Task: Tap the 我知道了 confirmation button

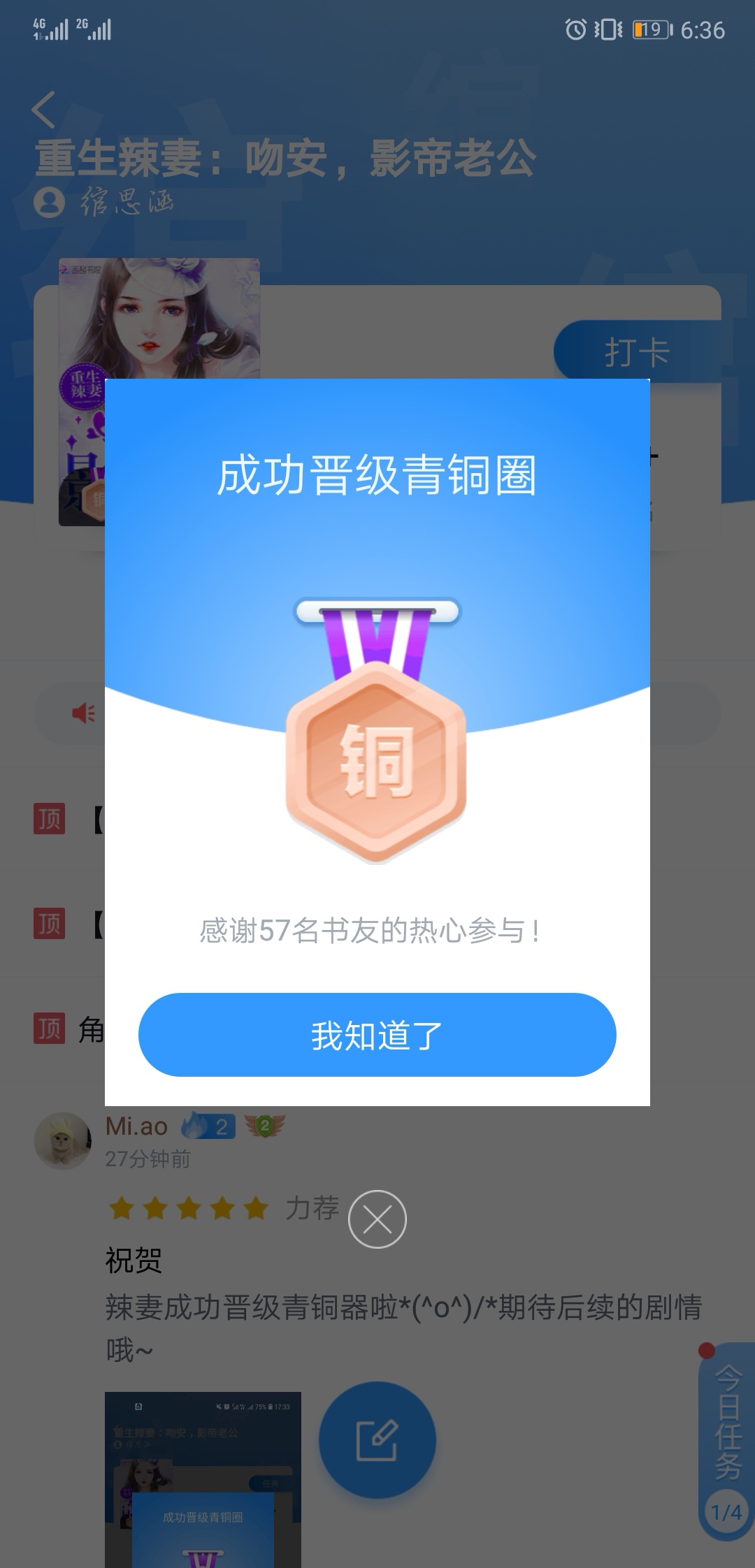Action: (x=377, y=1035)
